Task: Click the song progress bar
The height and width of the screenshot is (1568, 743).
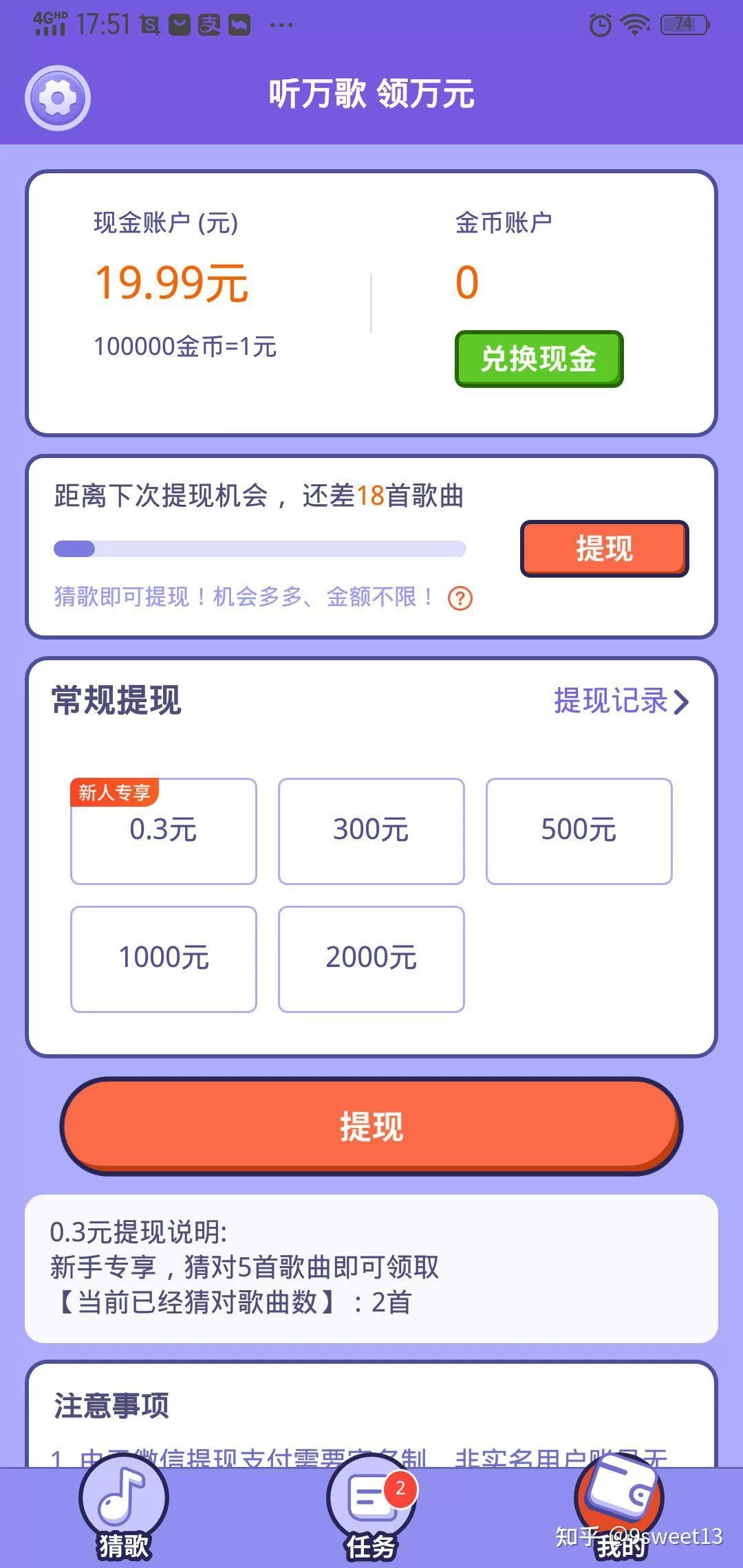Action: click(x=260, y=549)
